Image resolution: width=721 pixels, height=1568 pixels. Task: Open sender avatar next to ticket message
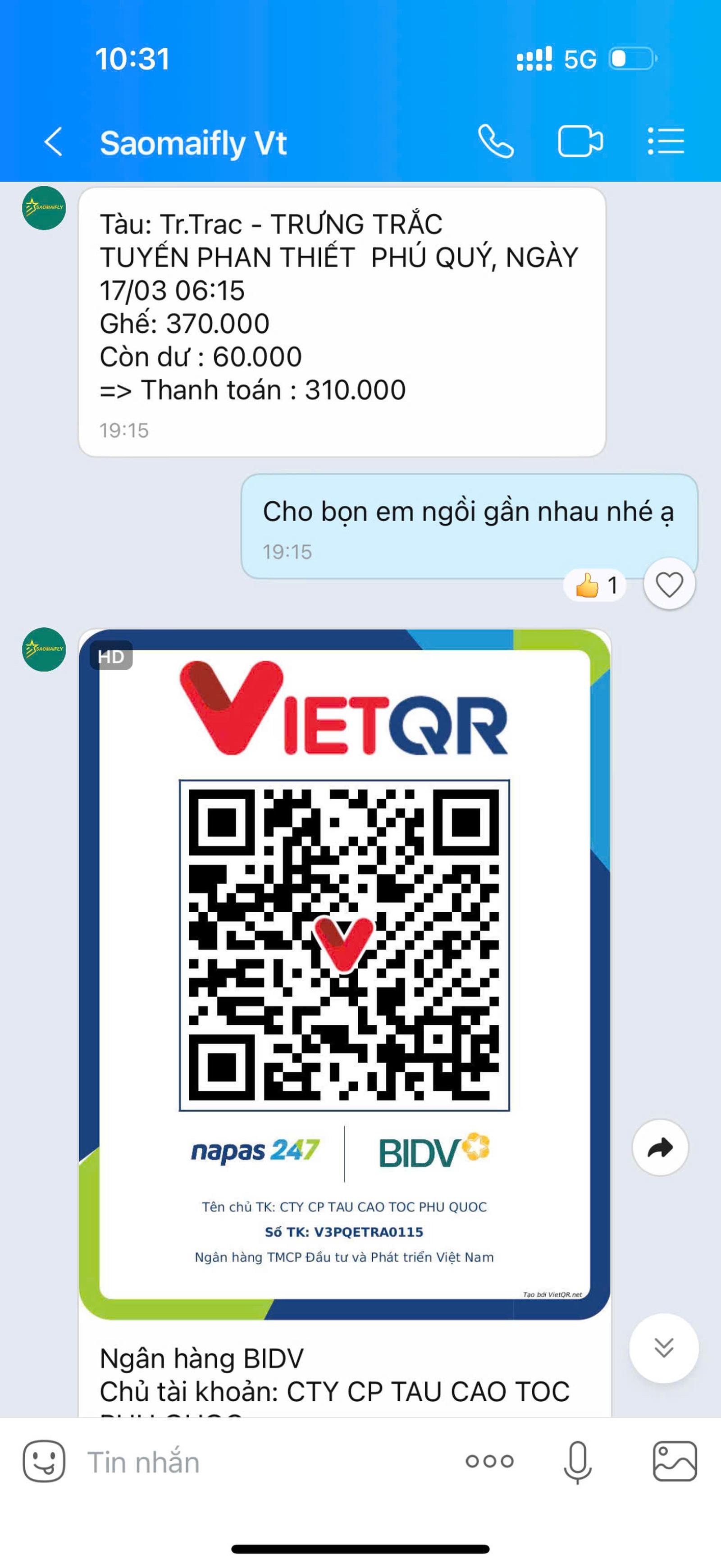[44, 208]
